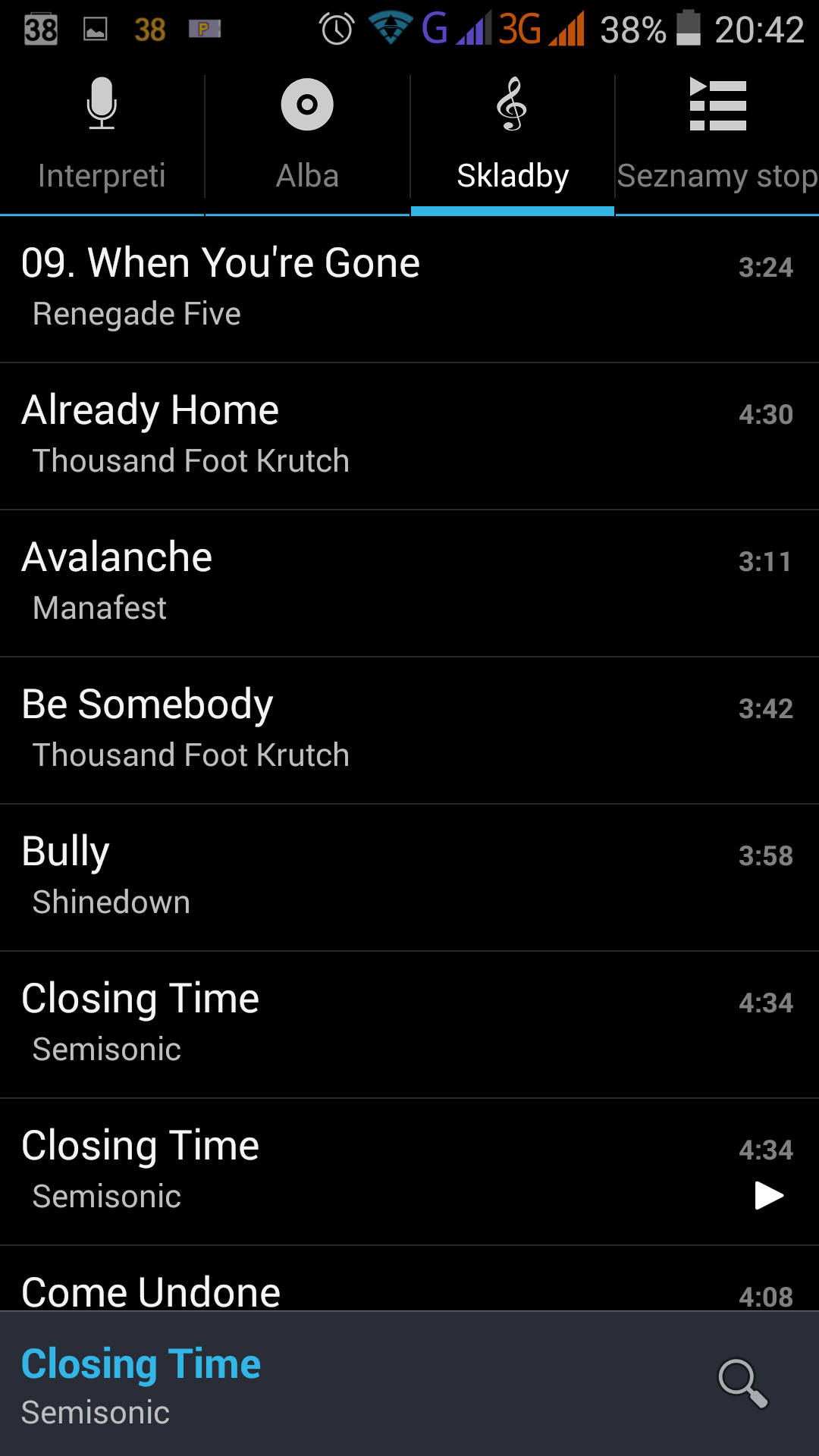Viewport: 819px width, 1456px height.
Task: Open the search magnifier icon
Action: coord(743,1383)
